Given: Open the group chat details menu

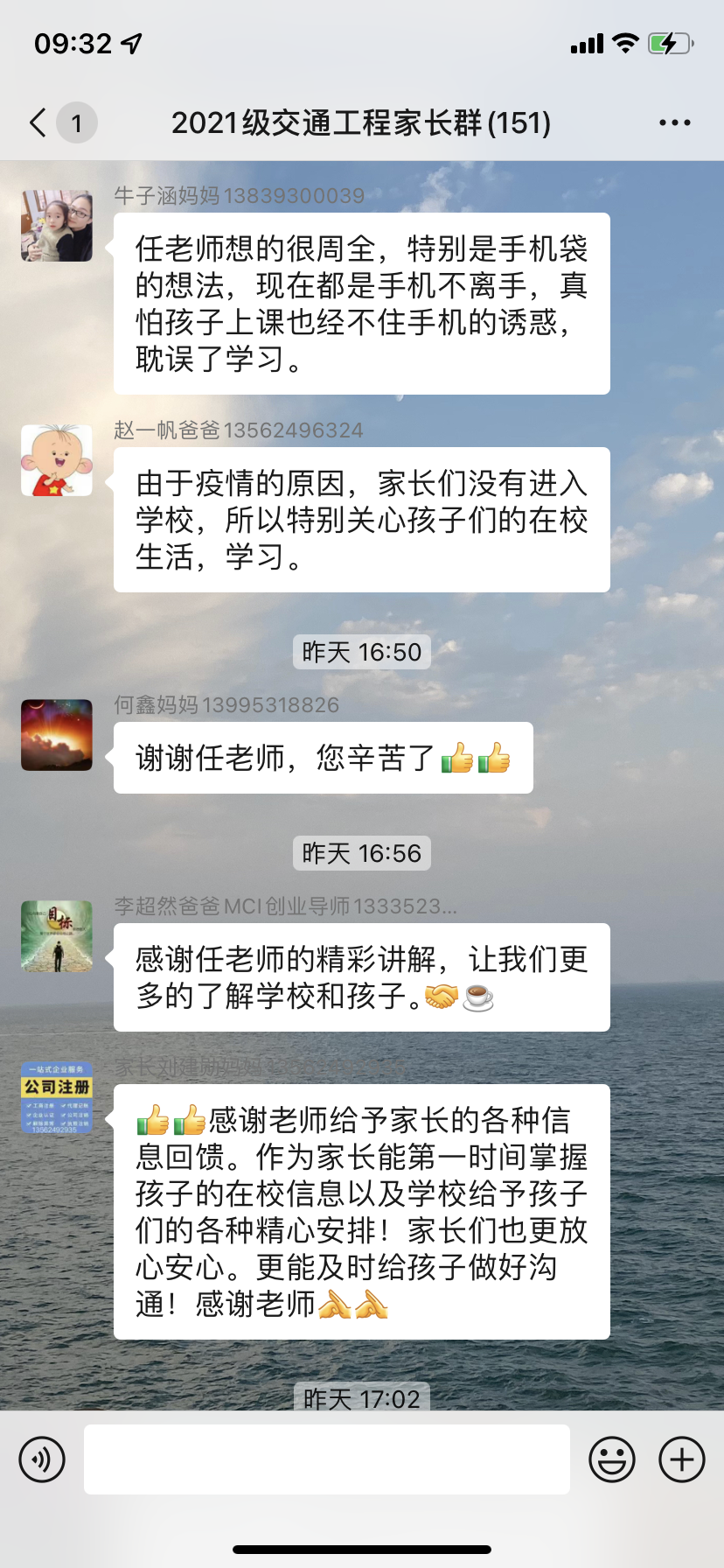Looking at the screenshot, I should [674, 123].
